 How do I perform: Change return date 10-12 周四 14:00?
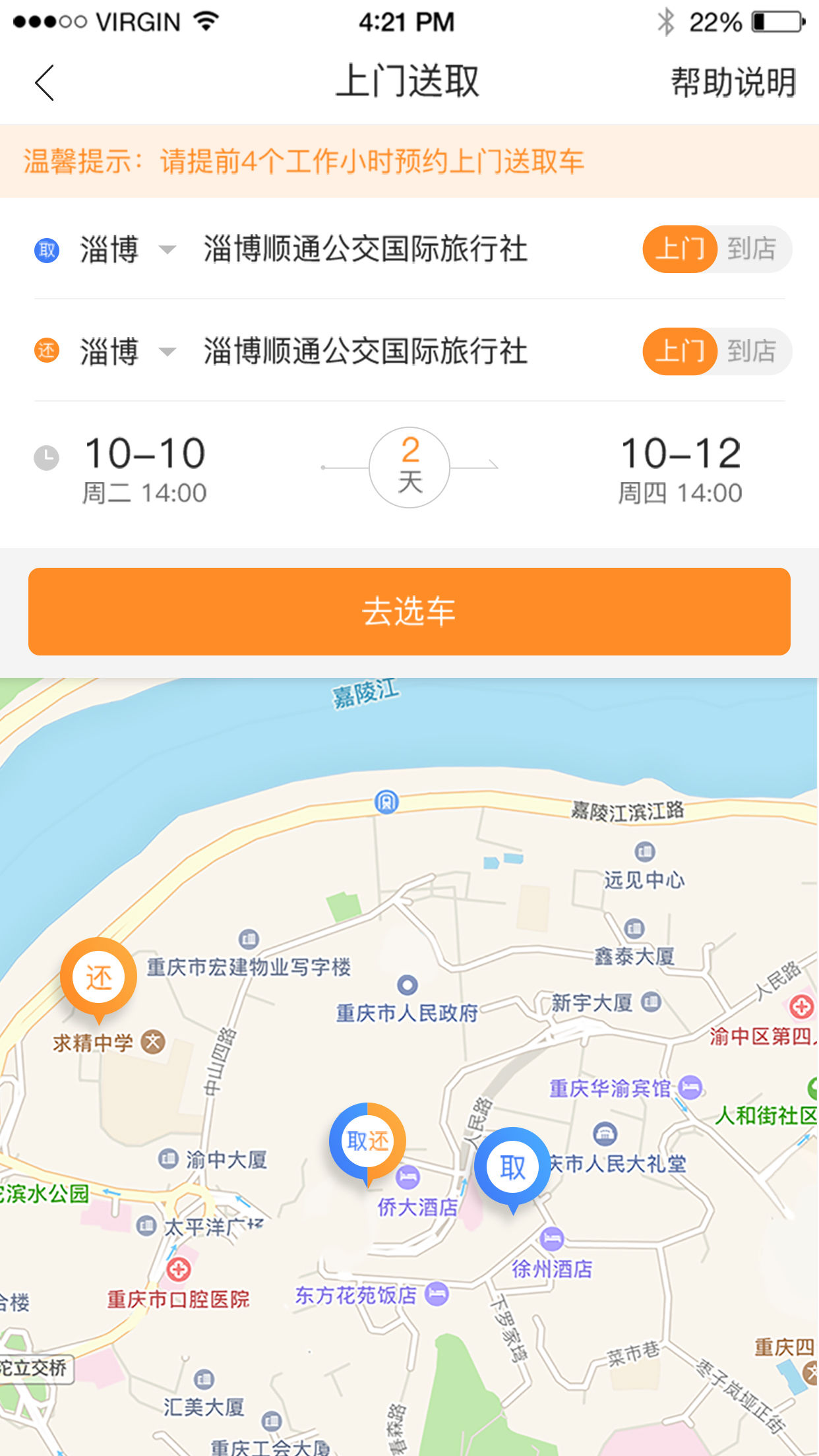[681, 469]
